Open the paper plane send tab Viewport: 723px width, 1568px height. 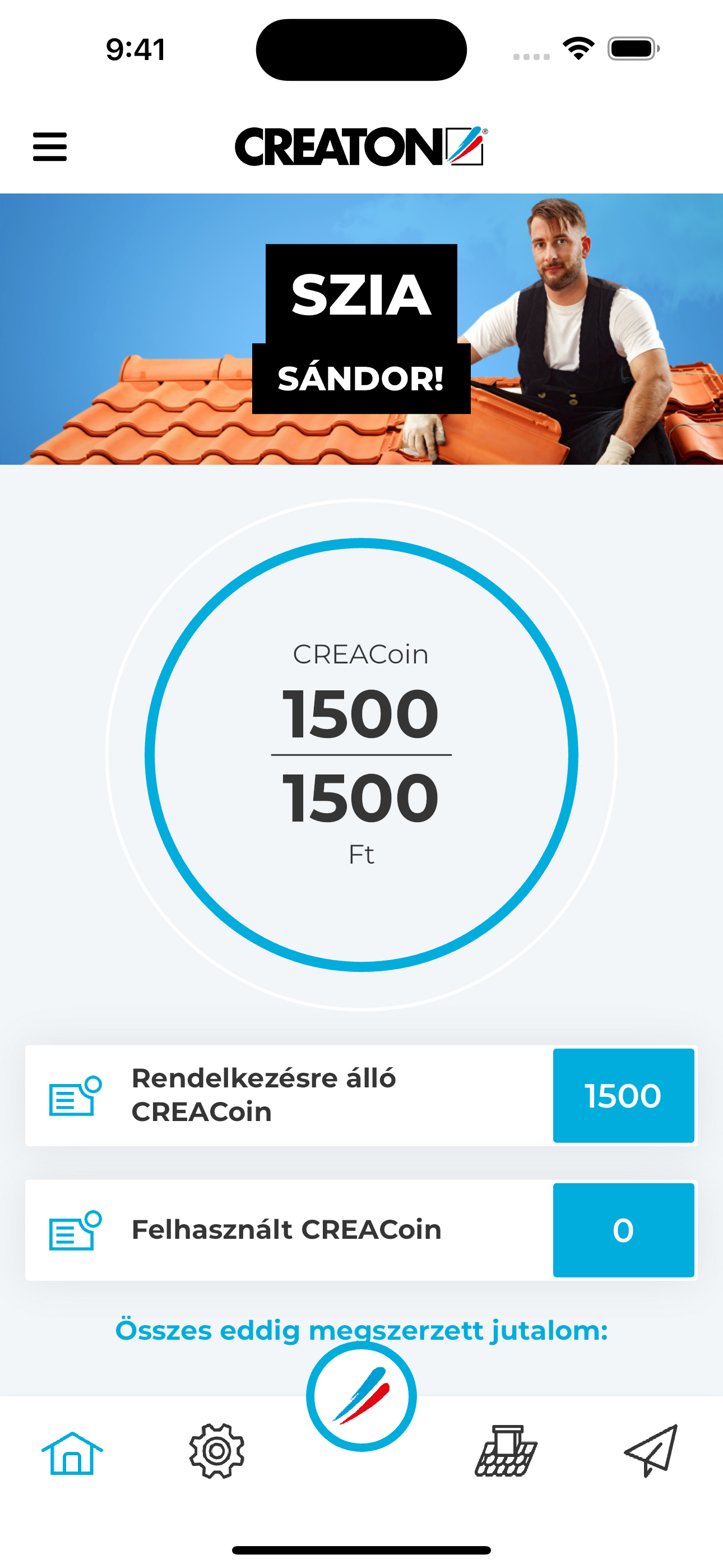(651, 1451)
